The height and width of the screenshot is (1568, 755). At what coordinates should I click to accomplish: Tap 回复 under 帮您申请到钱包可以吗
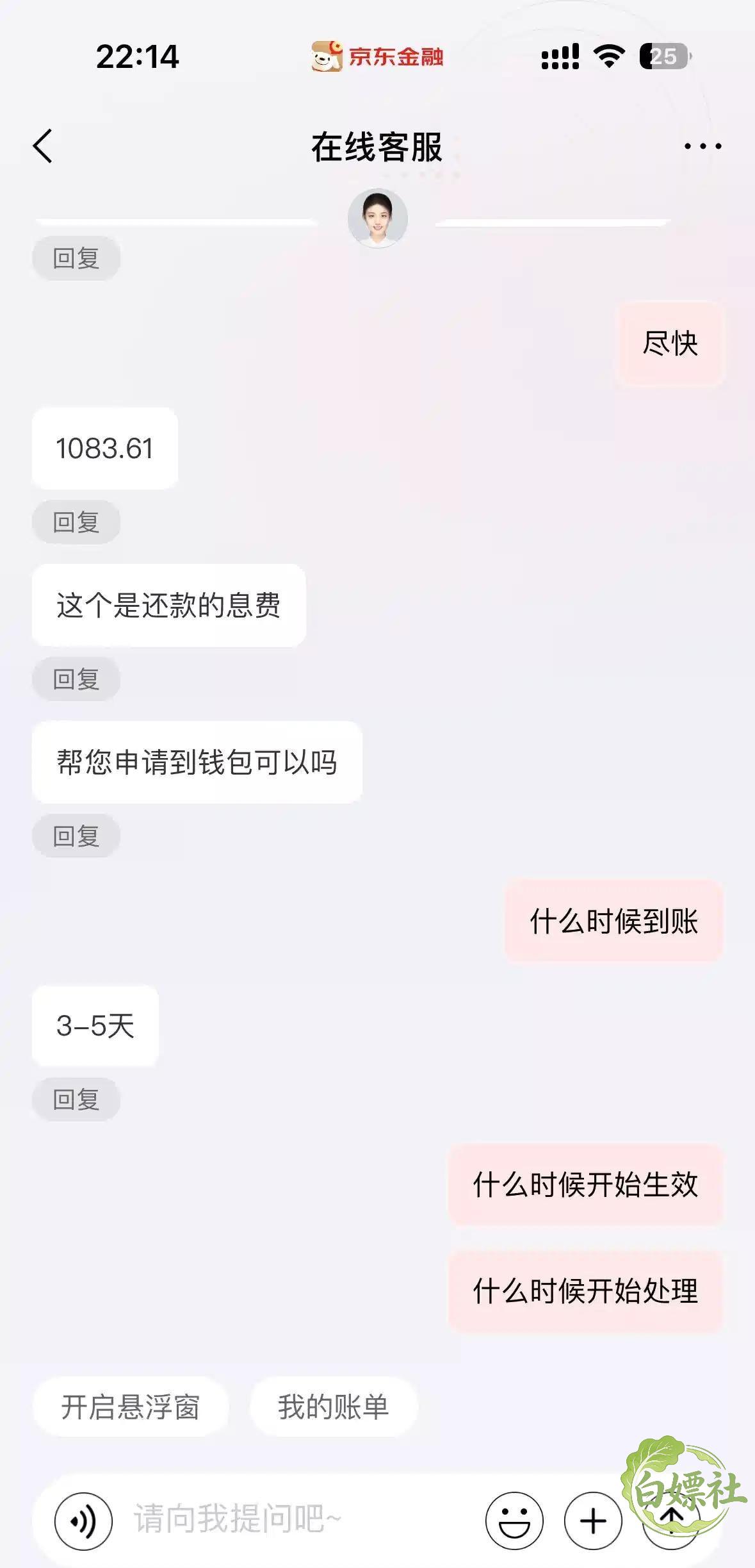76,836
